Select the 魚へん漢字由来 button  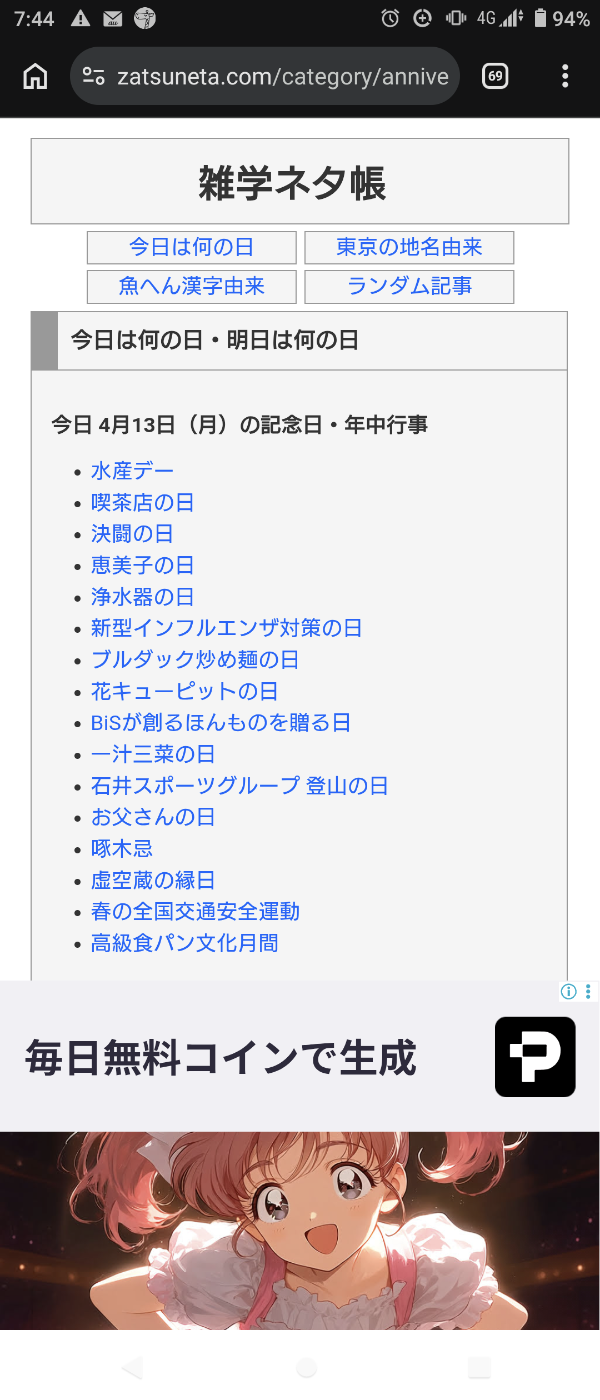coord(192,286)
